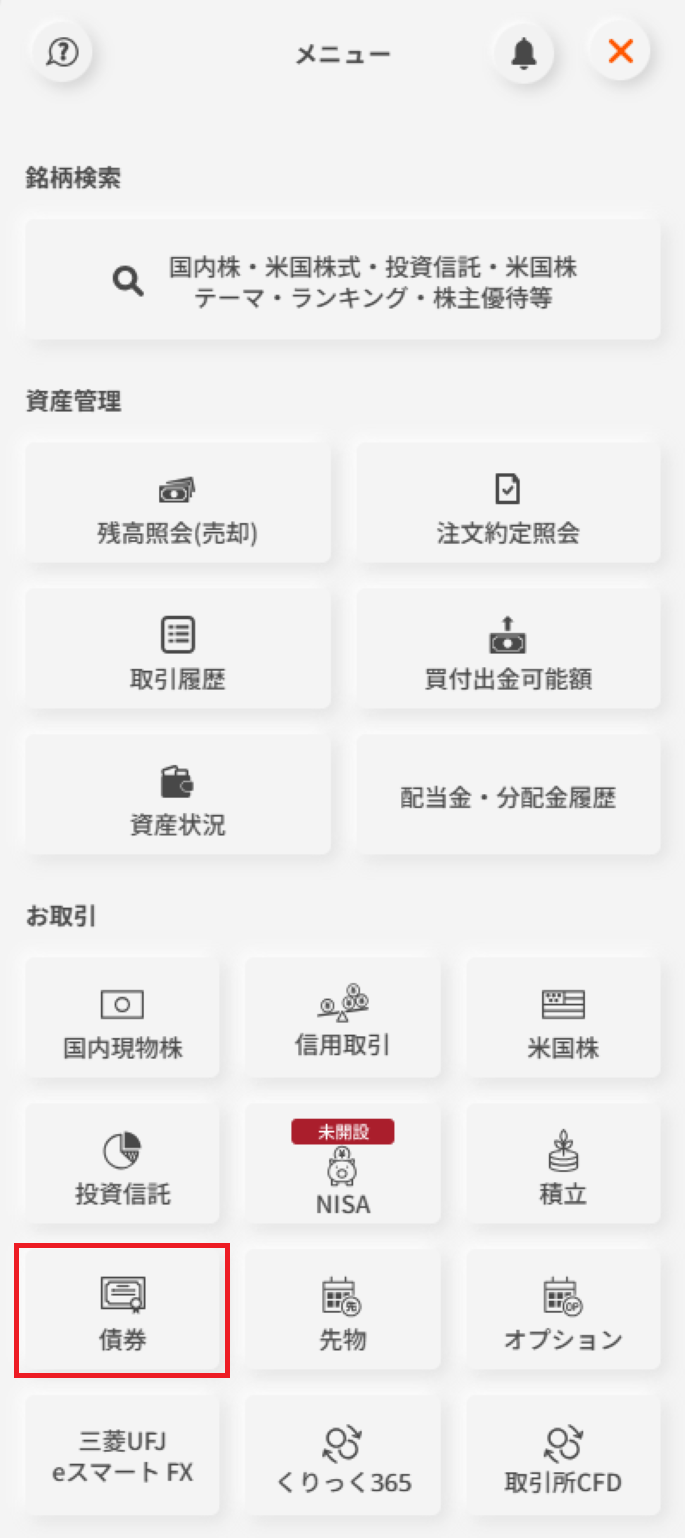Go to オプション options trading
Viewport: 685px width, 1538px height.
563,1311
